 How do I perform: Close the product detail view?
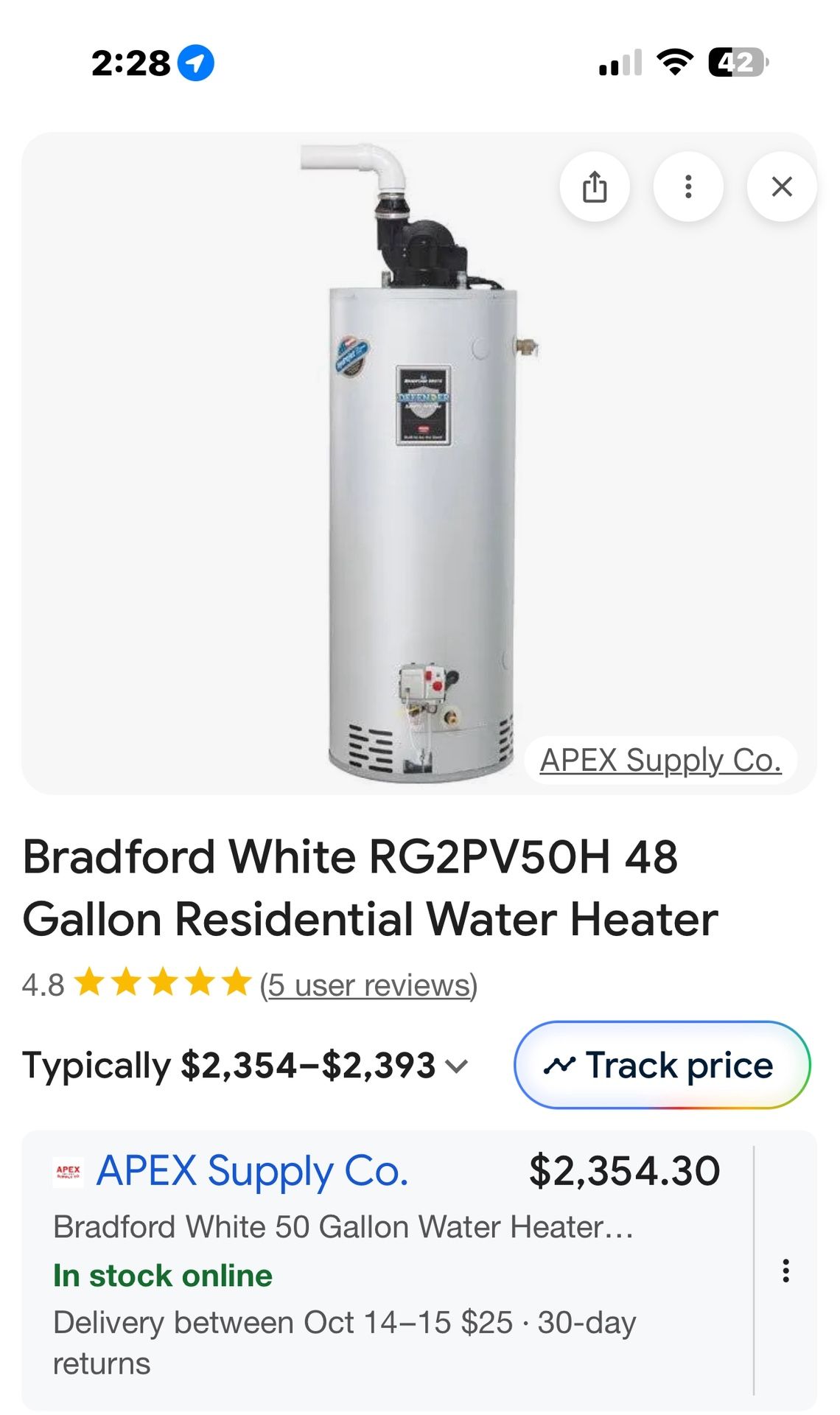[781, 188]
